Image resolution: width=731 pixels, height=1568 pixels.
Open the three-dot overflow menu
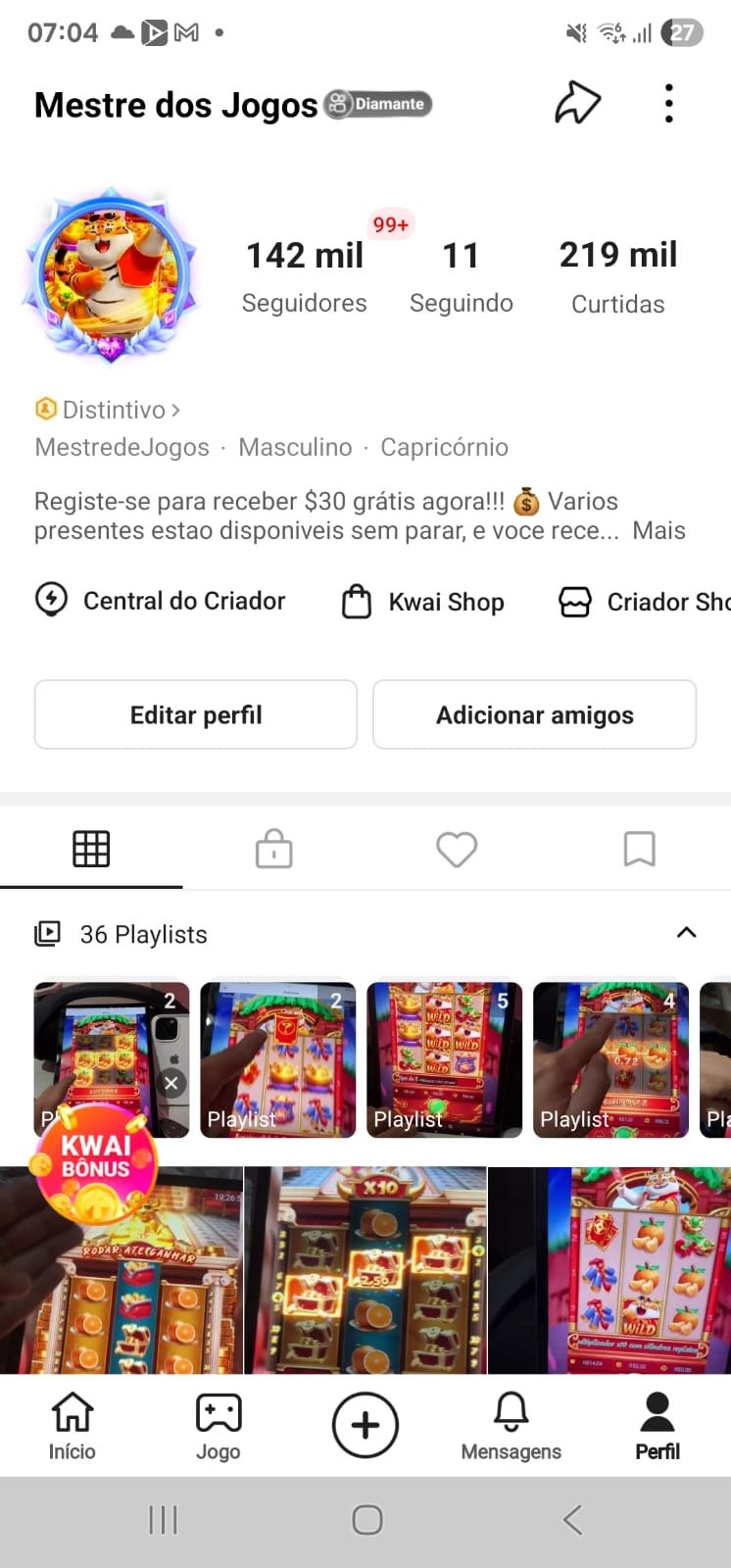[x=668, y=103]
